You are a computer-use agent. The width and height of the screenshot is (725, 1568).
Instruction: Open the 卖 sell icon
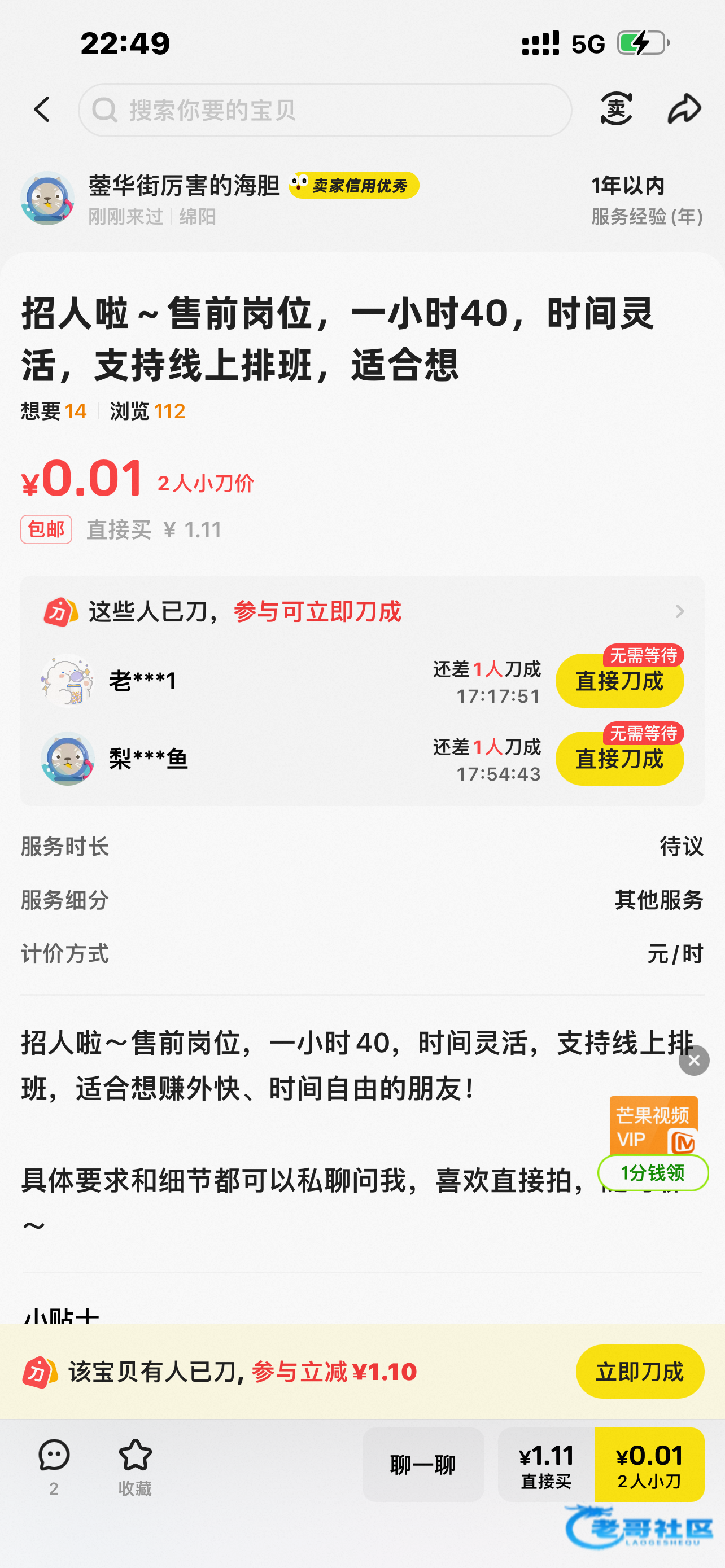pyautogui.click(x=616, y=110)
